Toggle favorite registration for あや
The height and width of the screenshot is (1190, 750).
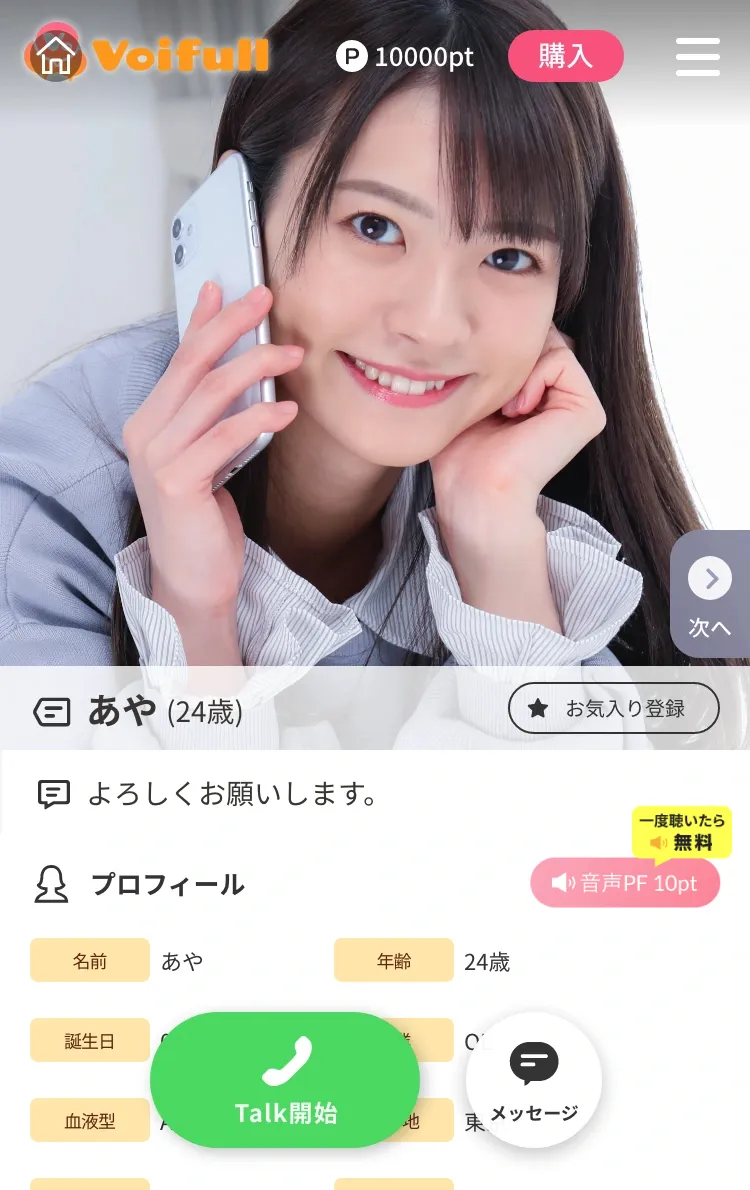613,708
